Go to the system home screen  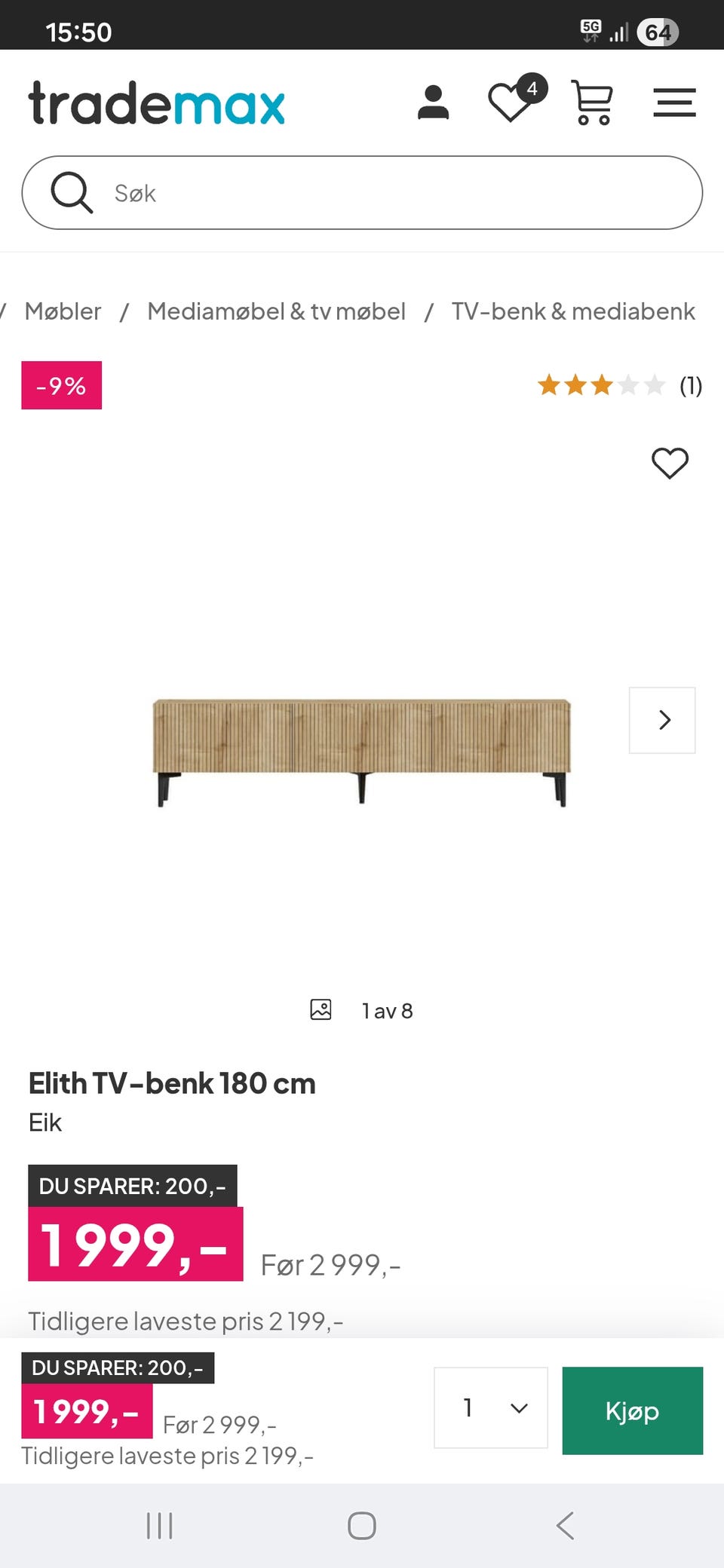362,1526
